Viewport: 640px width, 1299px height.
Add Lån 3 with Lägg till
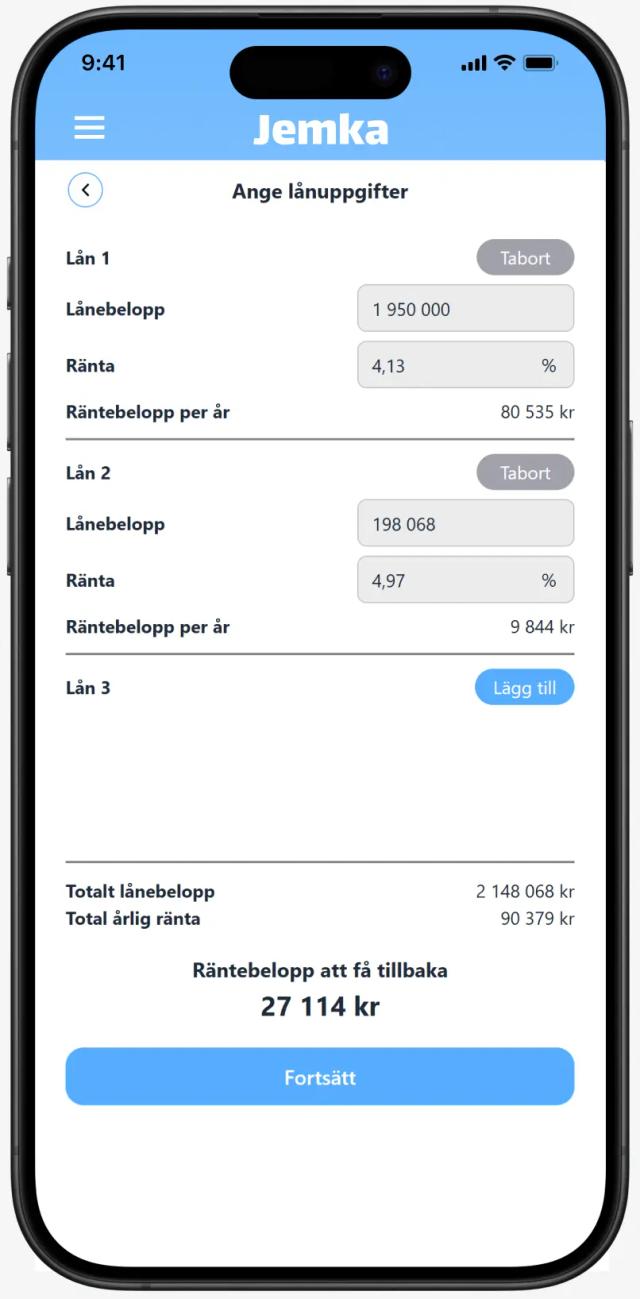tap(524, 688)
